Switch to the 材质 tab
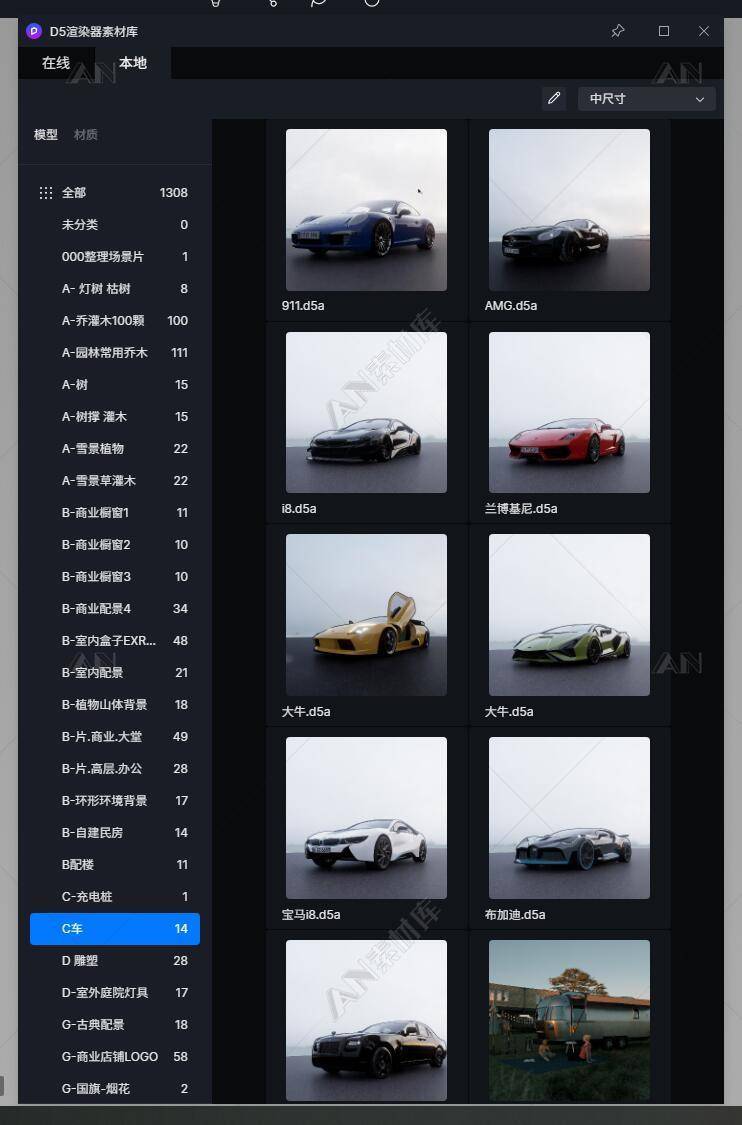 [x=86, y=135]
